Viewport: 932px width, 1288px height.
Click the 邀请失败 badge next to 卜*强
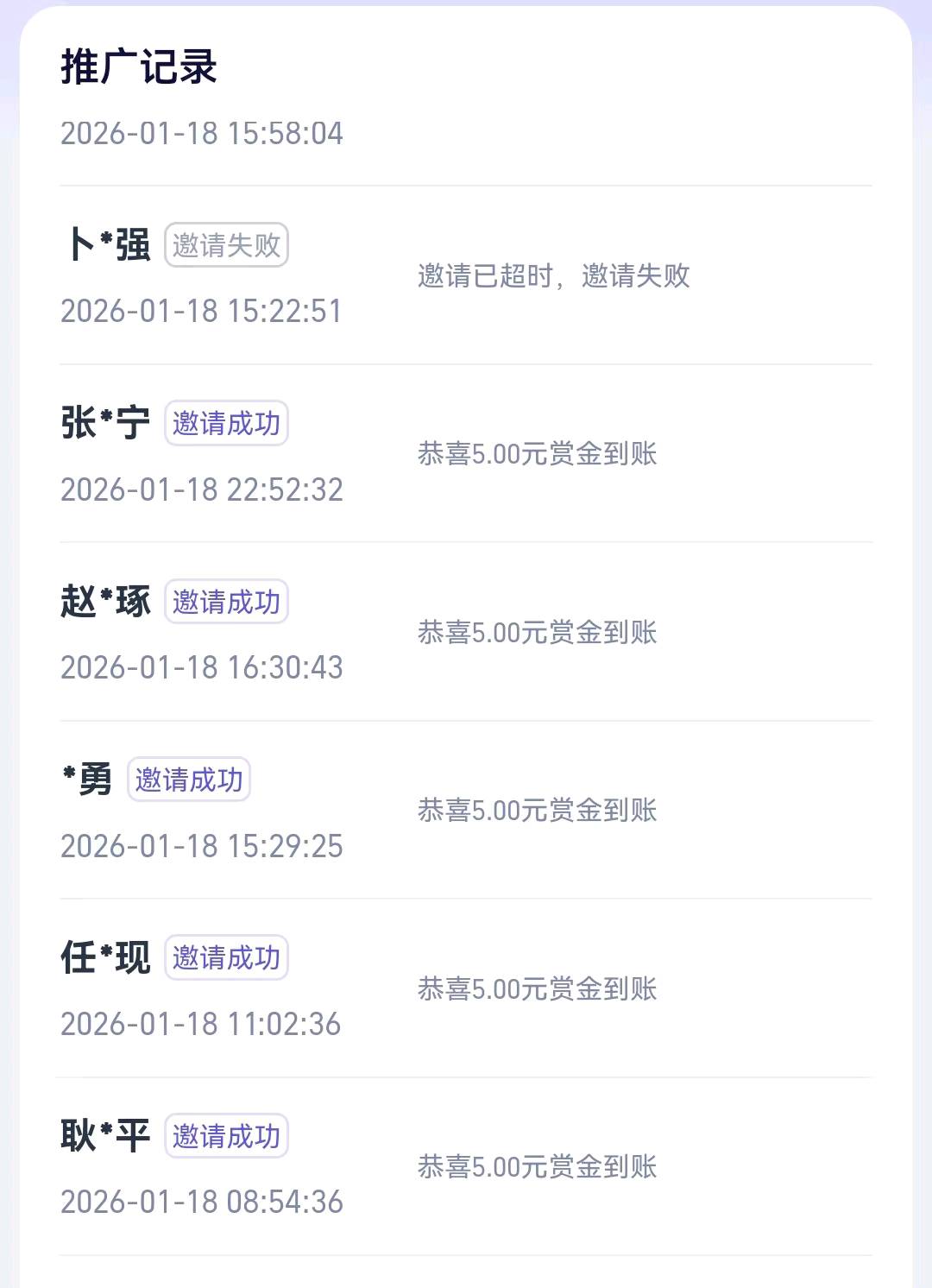tap(227, 245)
